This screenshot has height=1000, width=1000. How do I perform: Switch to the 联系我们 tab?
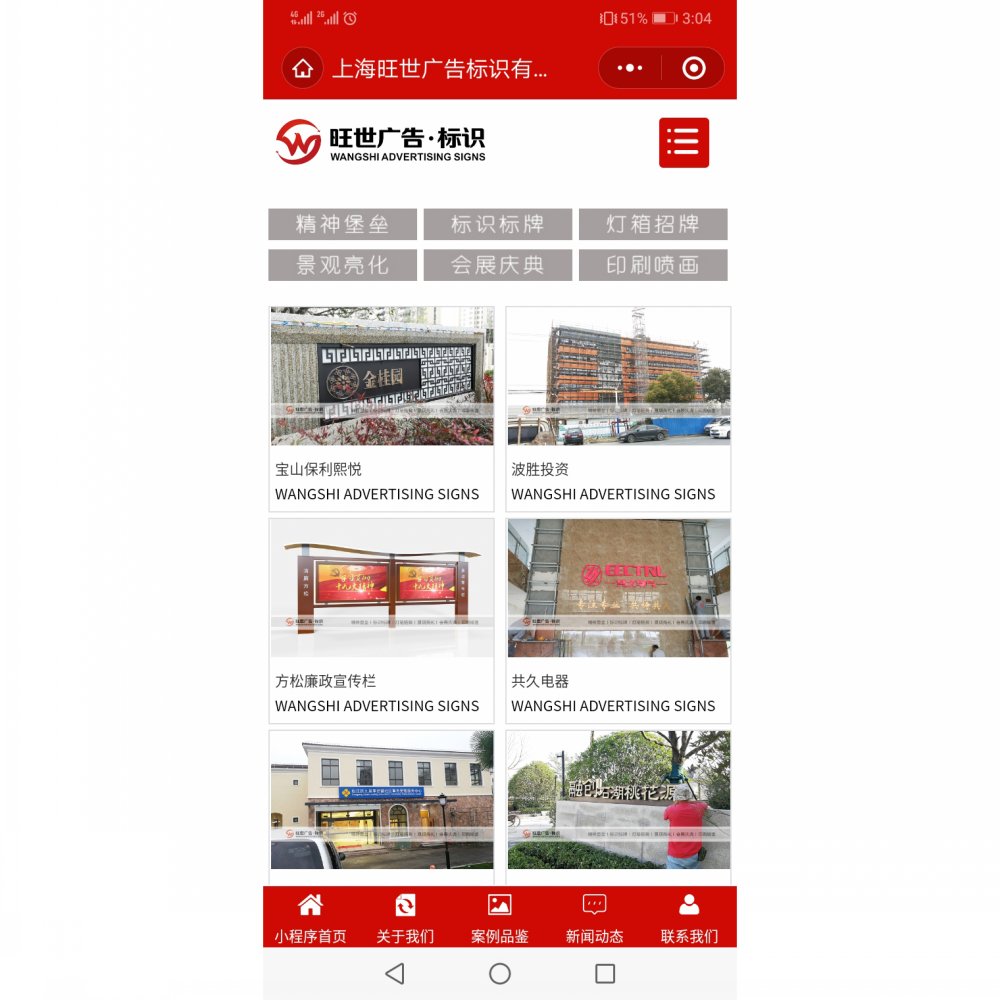coord(689,918)
